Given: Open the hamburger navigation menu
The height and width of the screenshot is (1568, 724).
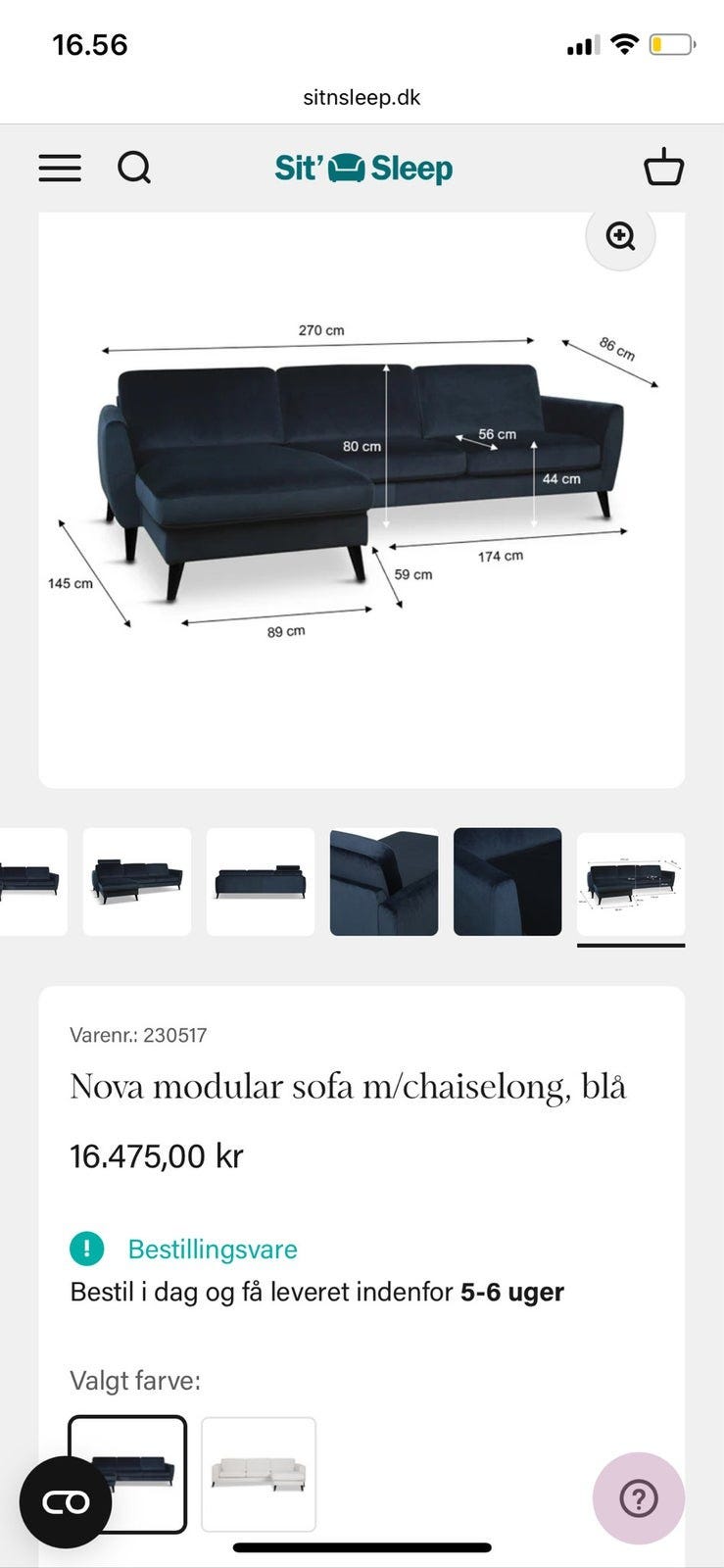Looking at the screenshot, I should point(60,168).
